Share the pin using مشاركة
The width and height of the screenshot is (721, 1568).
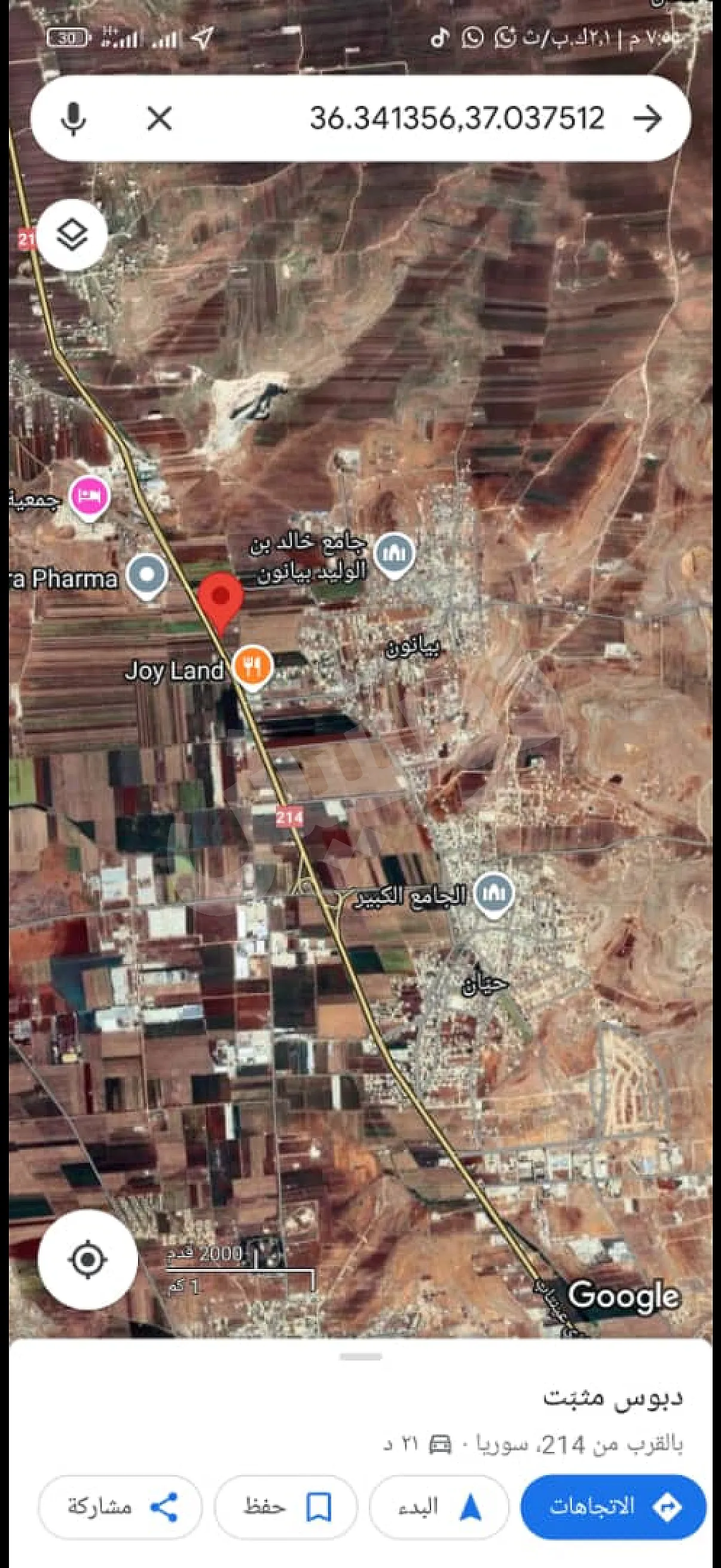coord(121,1507)
